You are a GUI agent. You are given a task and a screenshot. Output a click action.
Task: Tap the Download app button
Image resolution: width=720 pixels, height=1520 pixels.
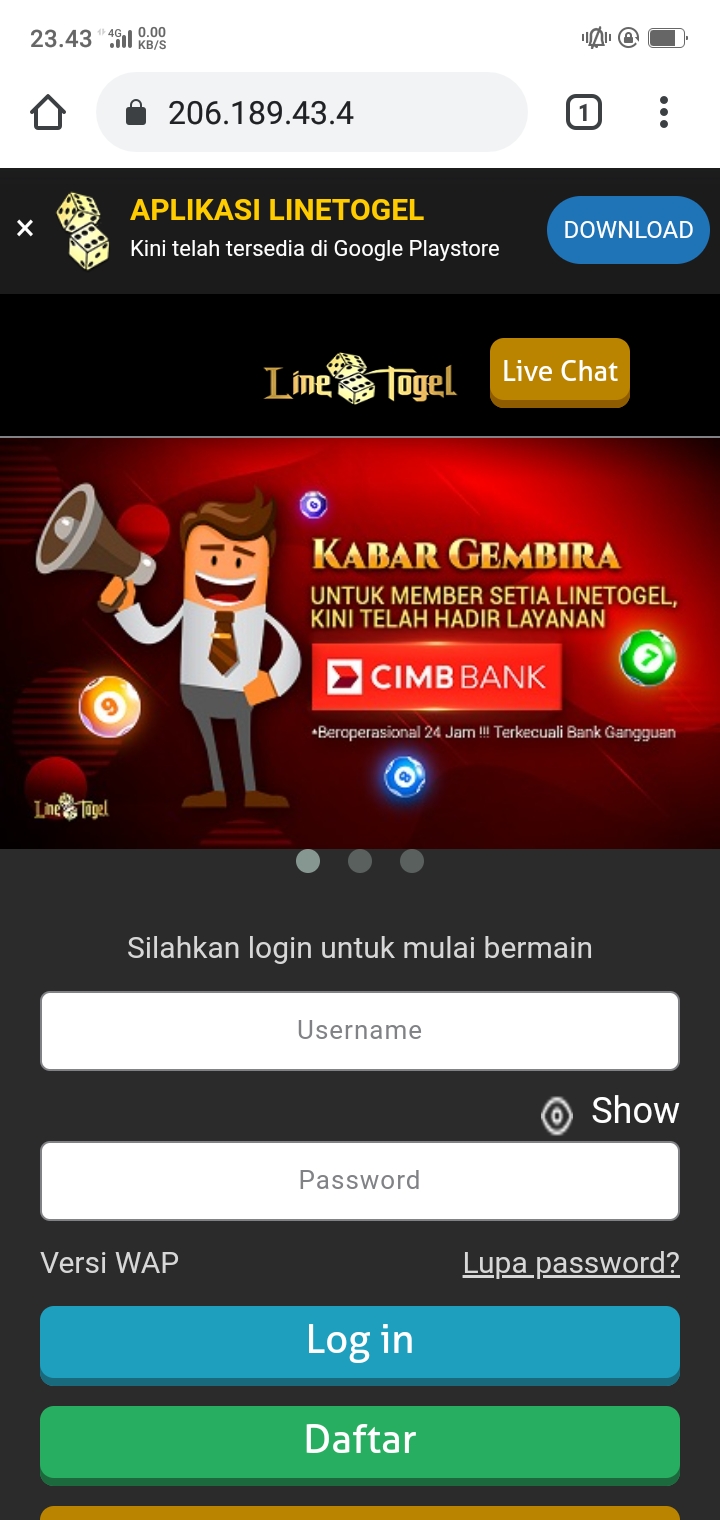[627, 230]
